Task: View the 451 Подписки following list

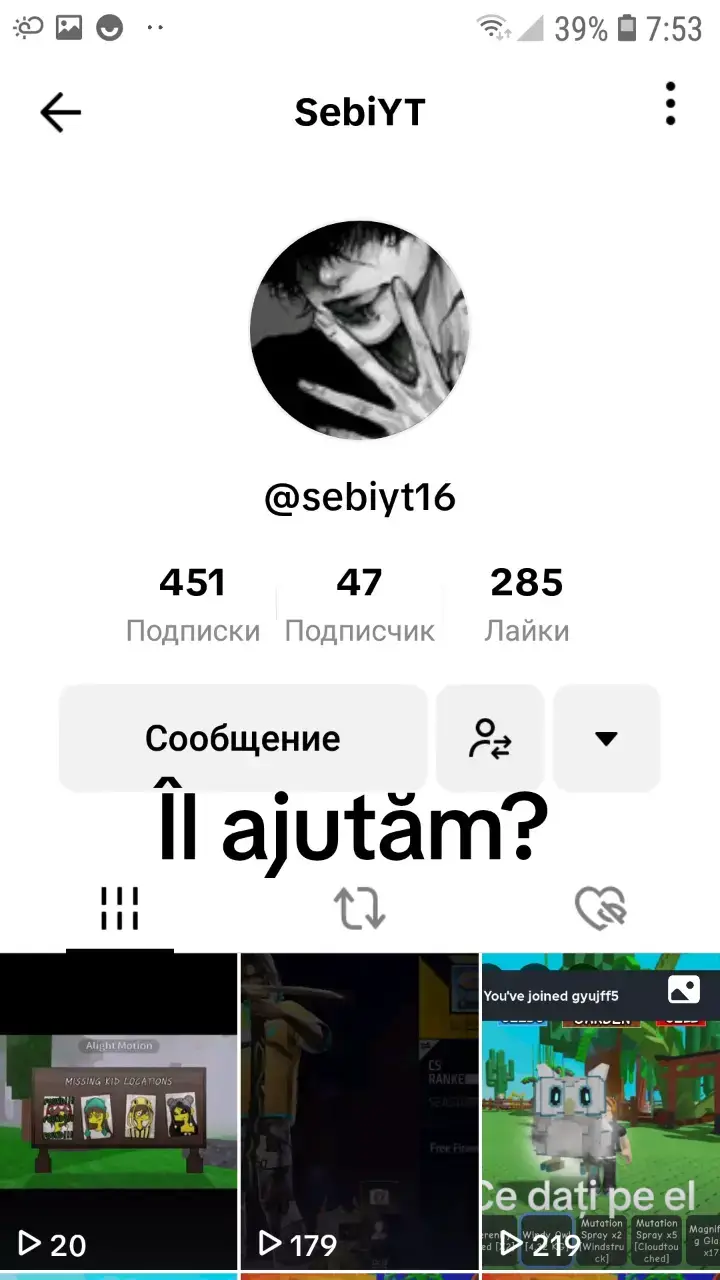Action: click(x=192, y=604)
